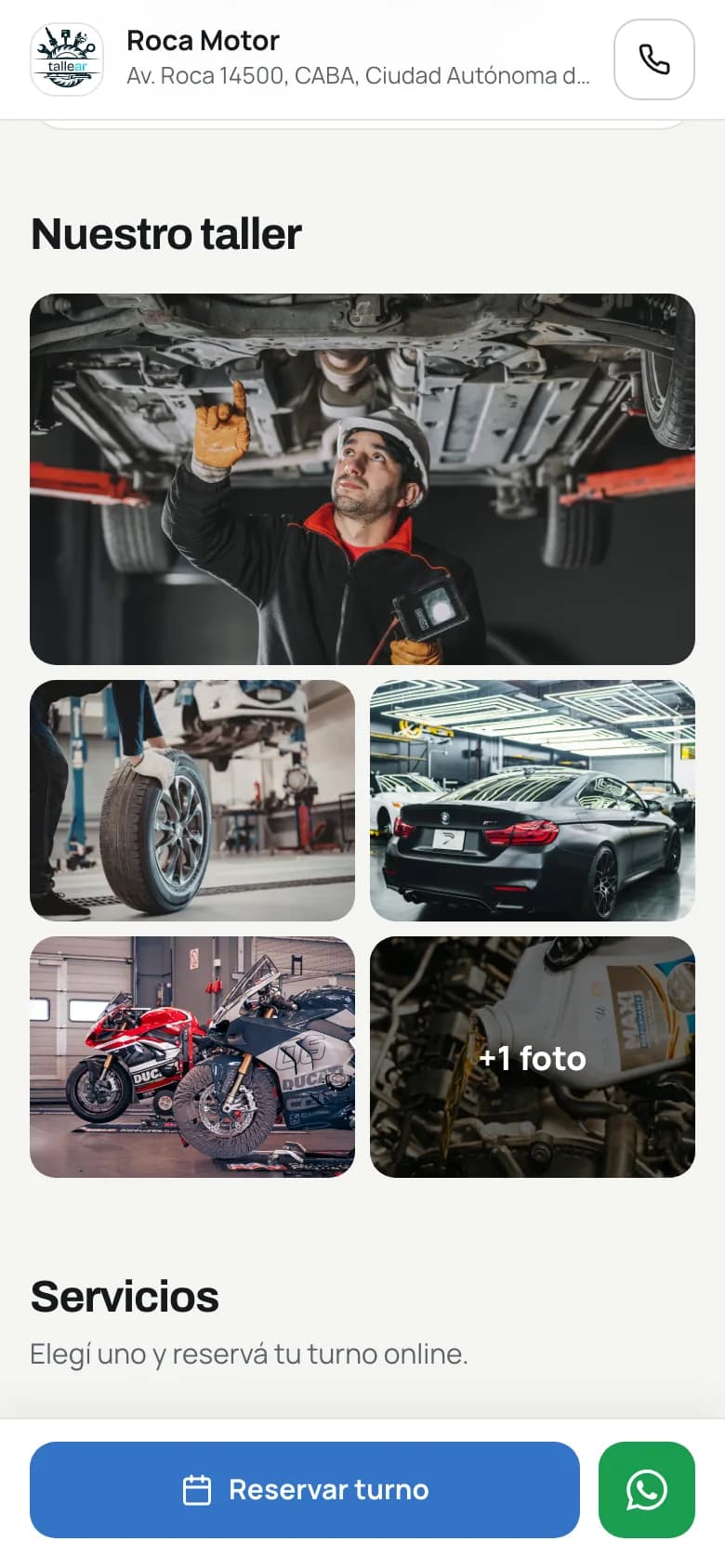The width and height of the screenshot is (725, 1568).
Task: Open WhatsApp chat with the workshop
Action: coord(647,1489)
